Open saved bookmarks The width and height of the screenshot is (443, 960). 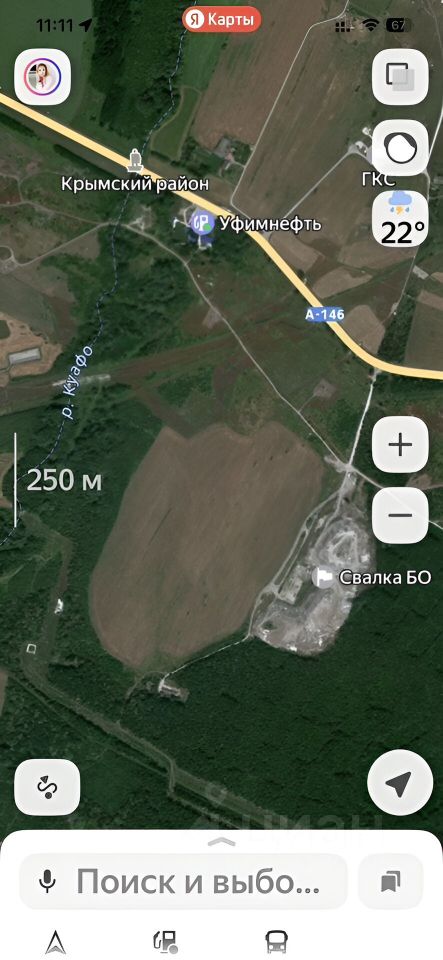[x=390, y=882]
